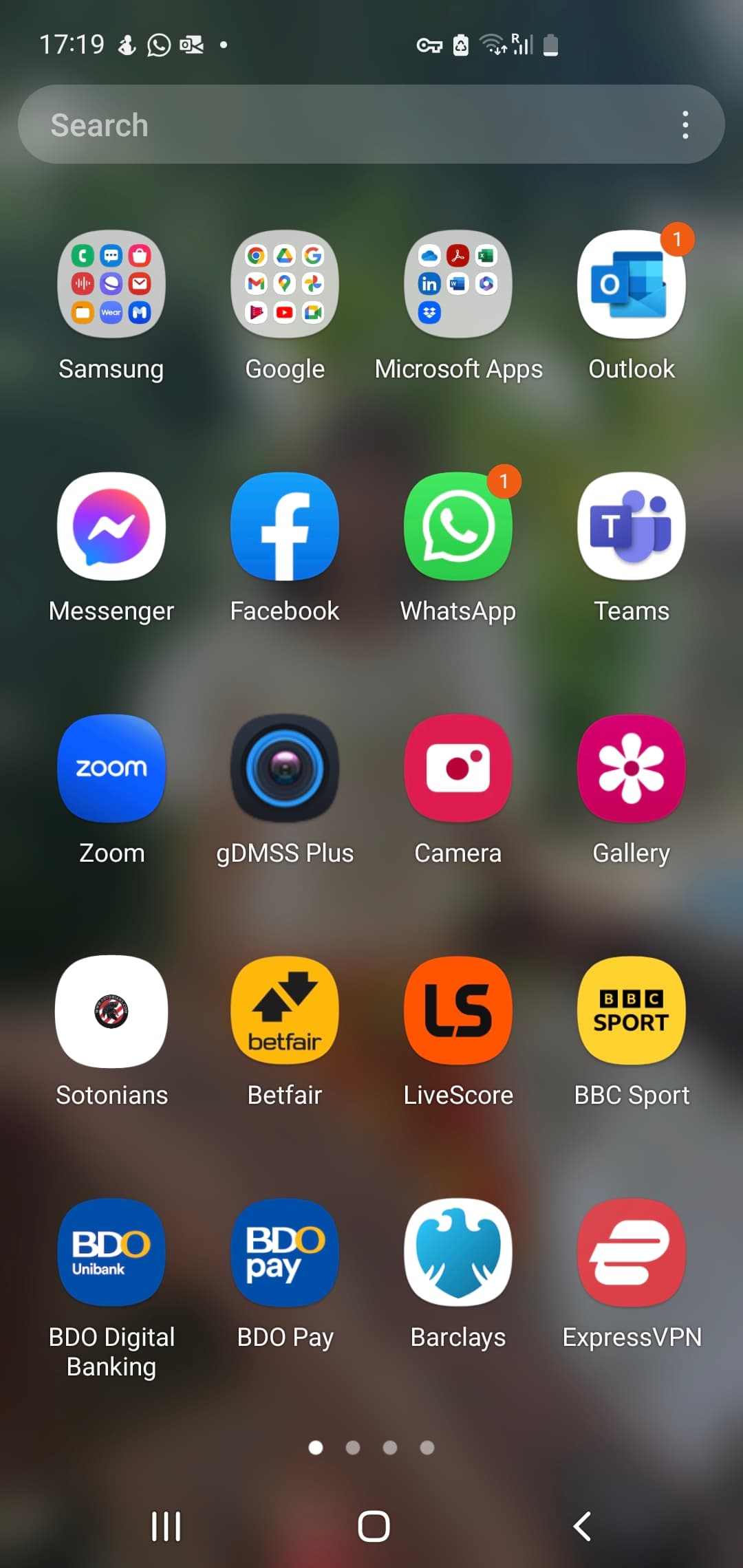Open the Camera app
This screenshot has width=743, height=1568.
(458, 768)
